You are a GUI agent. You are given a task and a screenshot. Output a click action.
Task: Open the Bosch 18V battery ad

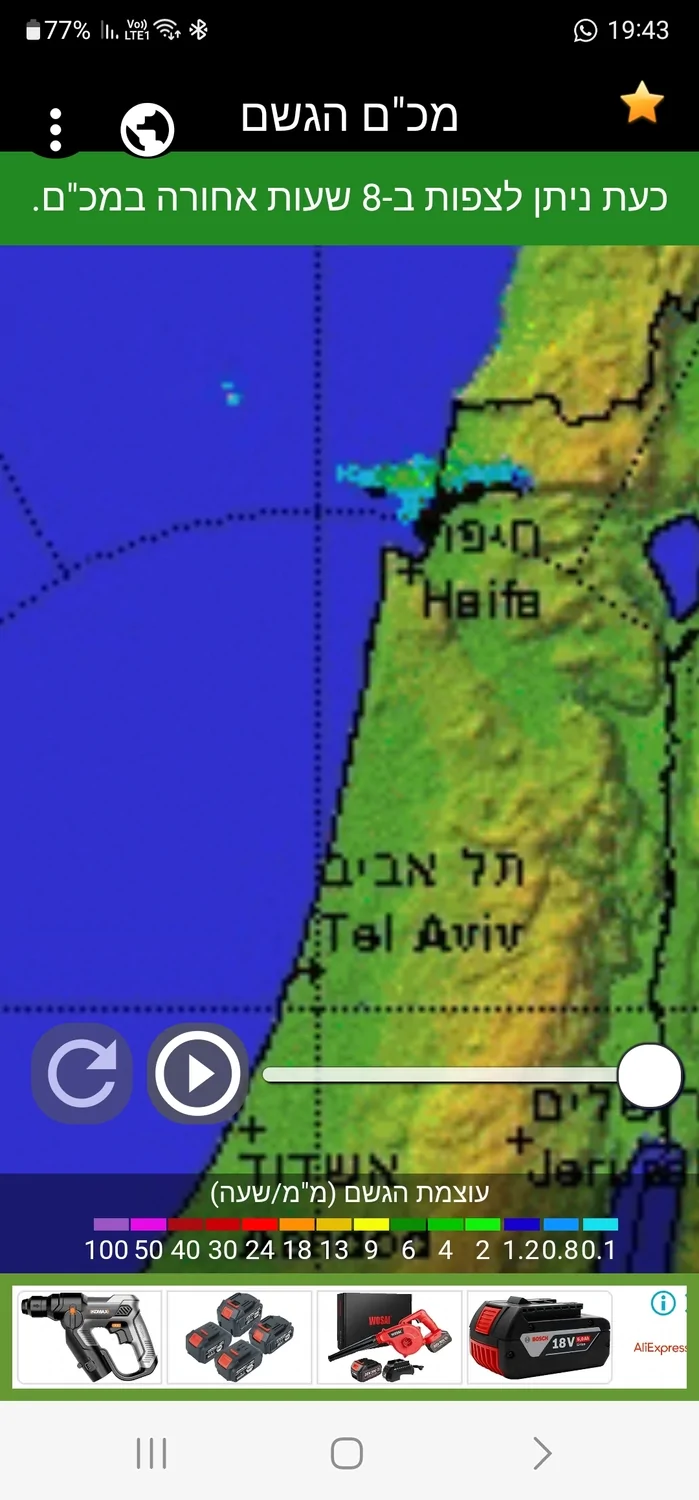(x=539, y=1337)
